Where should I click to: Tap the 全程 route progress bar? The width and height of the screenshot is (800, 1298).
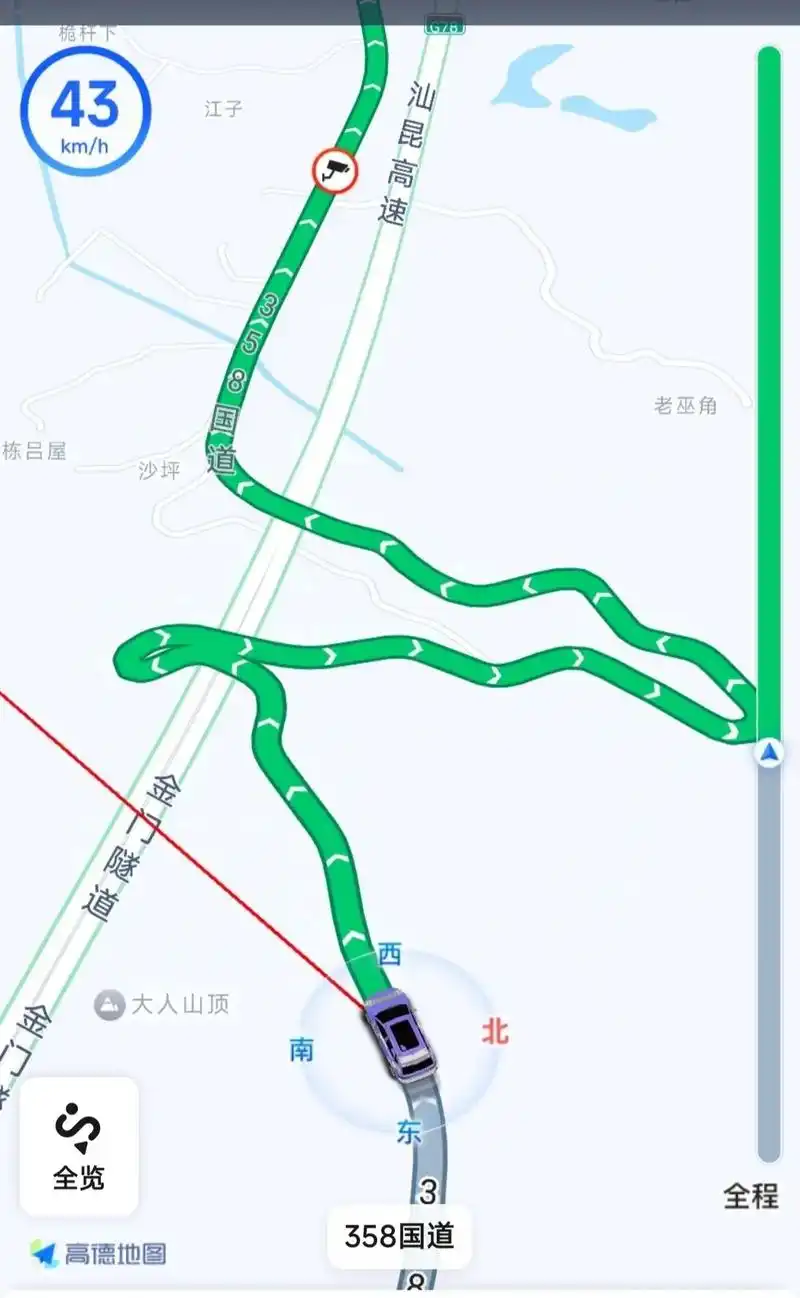tap(768, 600)
